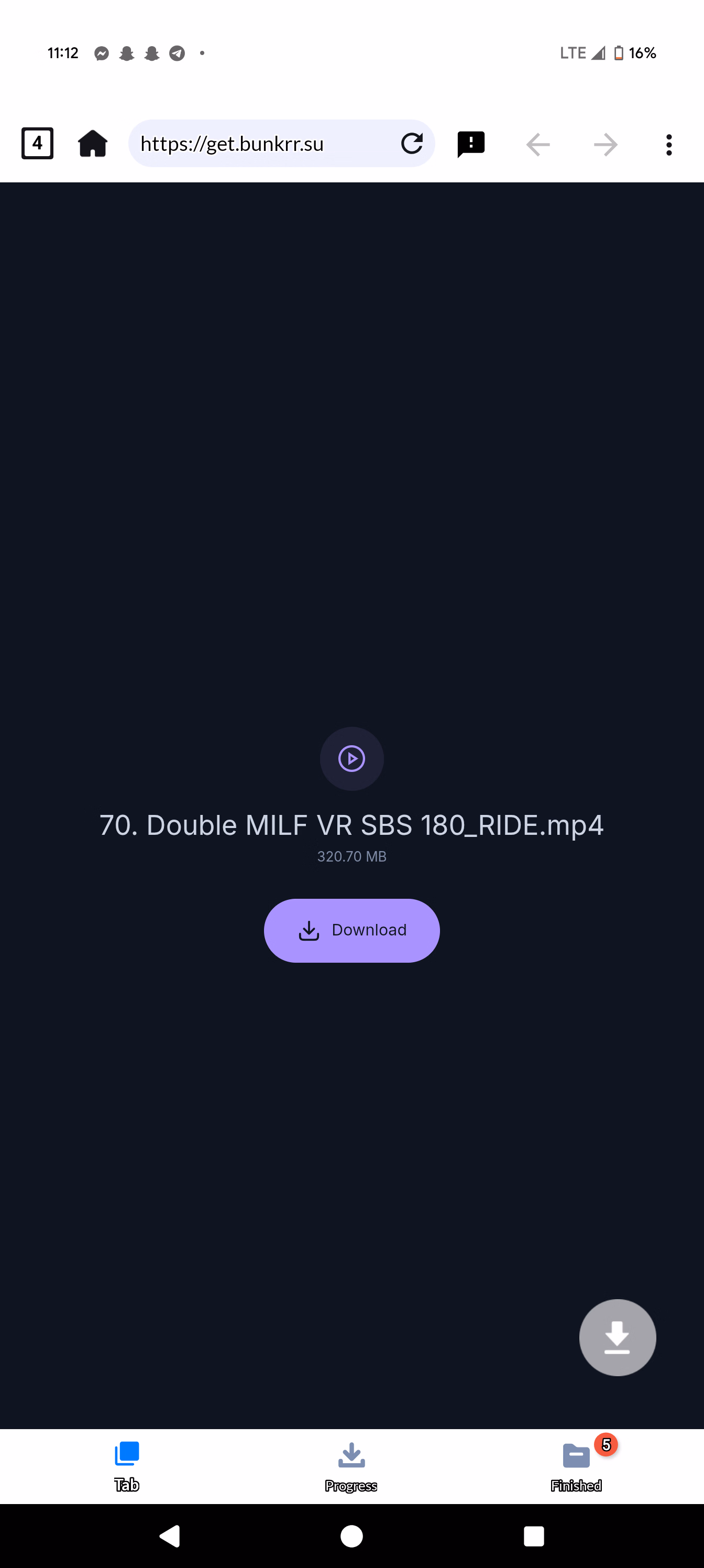This screenshot has width=704, height=1568.
Task: Open the Finished downloads tab
Action: click(x=576, y=1466)
